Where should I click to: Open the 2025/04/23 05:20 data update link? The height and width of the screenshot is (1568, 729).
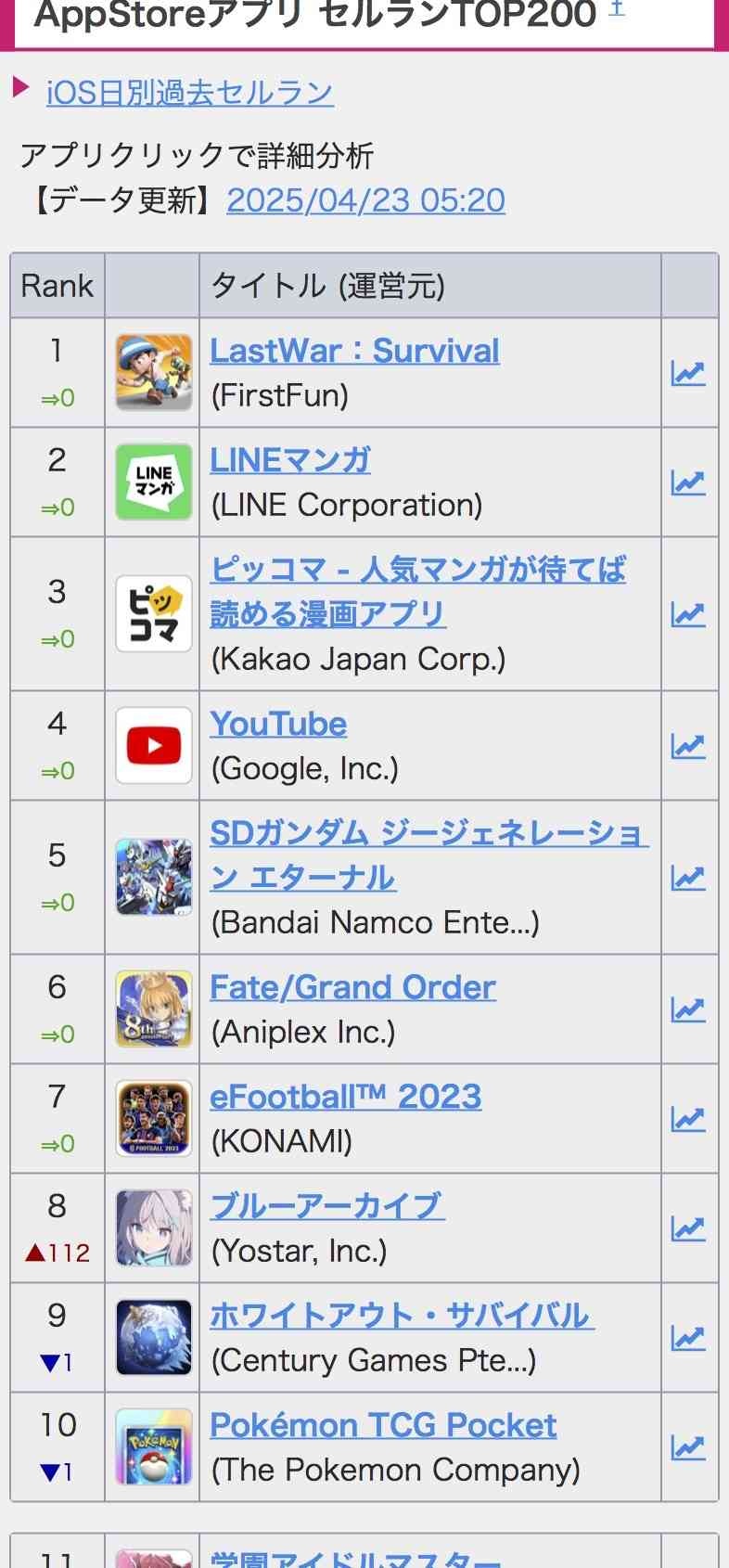coord(365,200)
